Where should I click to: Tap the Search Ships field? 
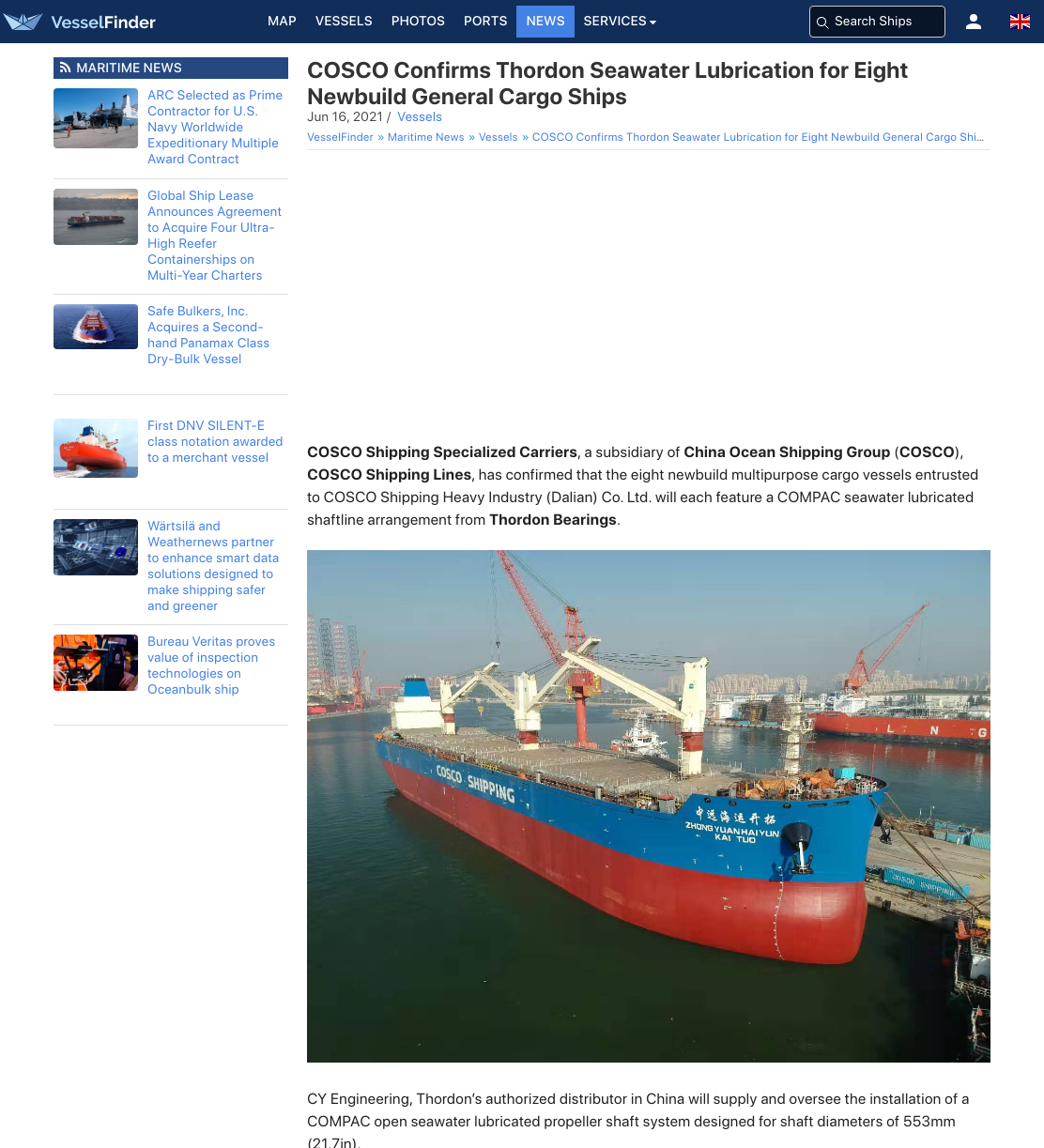point(877,22)
